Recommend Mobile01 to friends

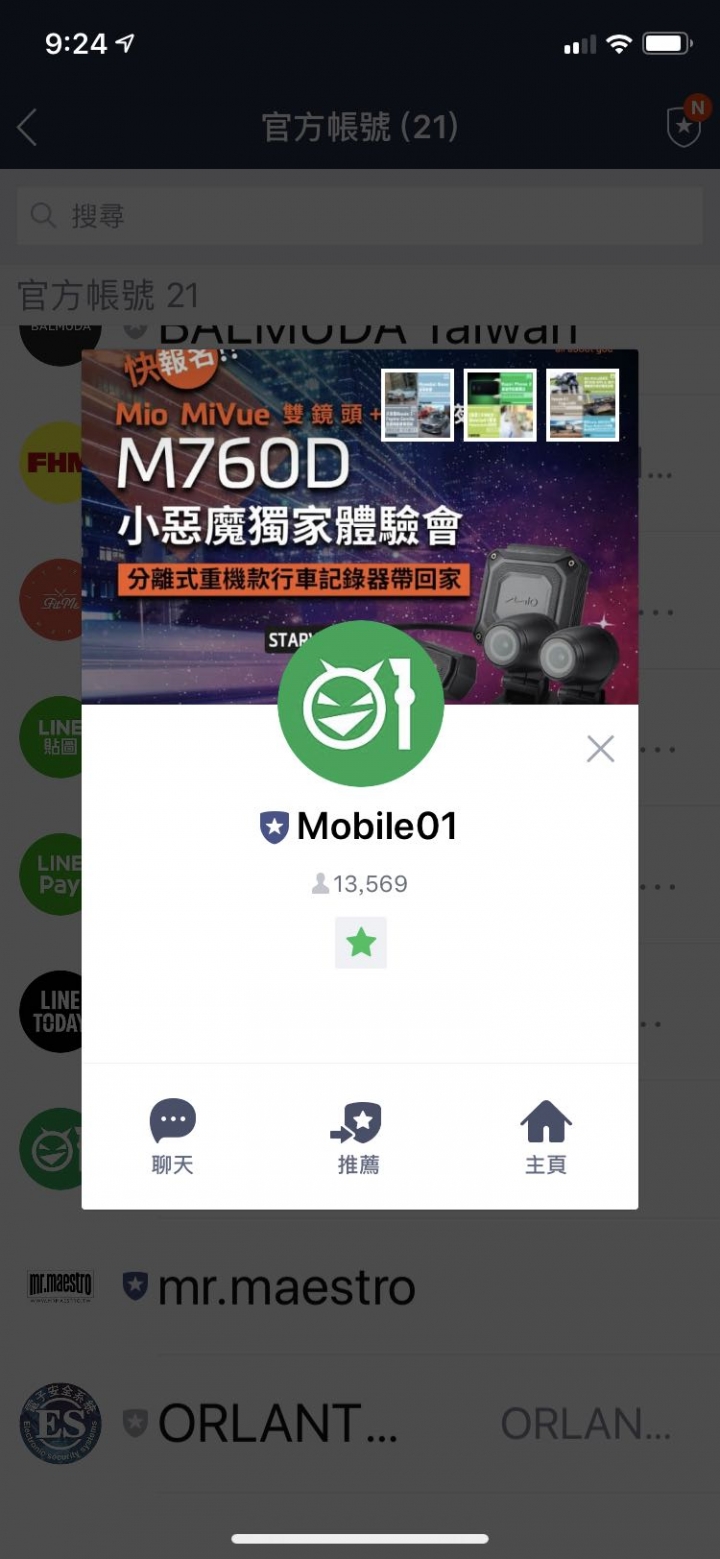pos(358,1136)
